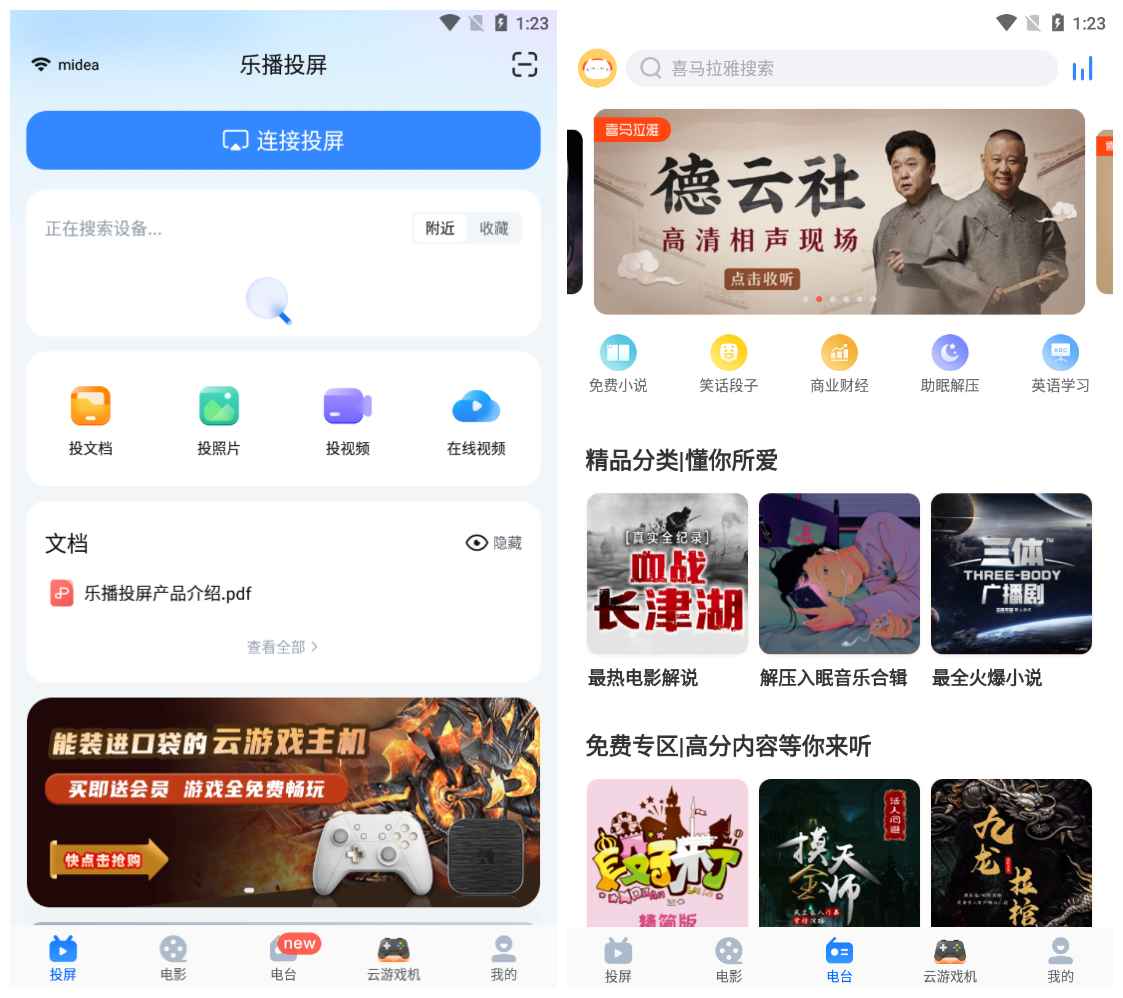Browse the 免费小说 category

(618, 364)
